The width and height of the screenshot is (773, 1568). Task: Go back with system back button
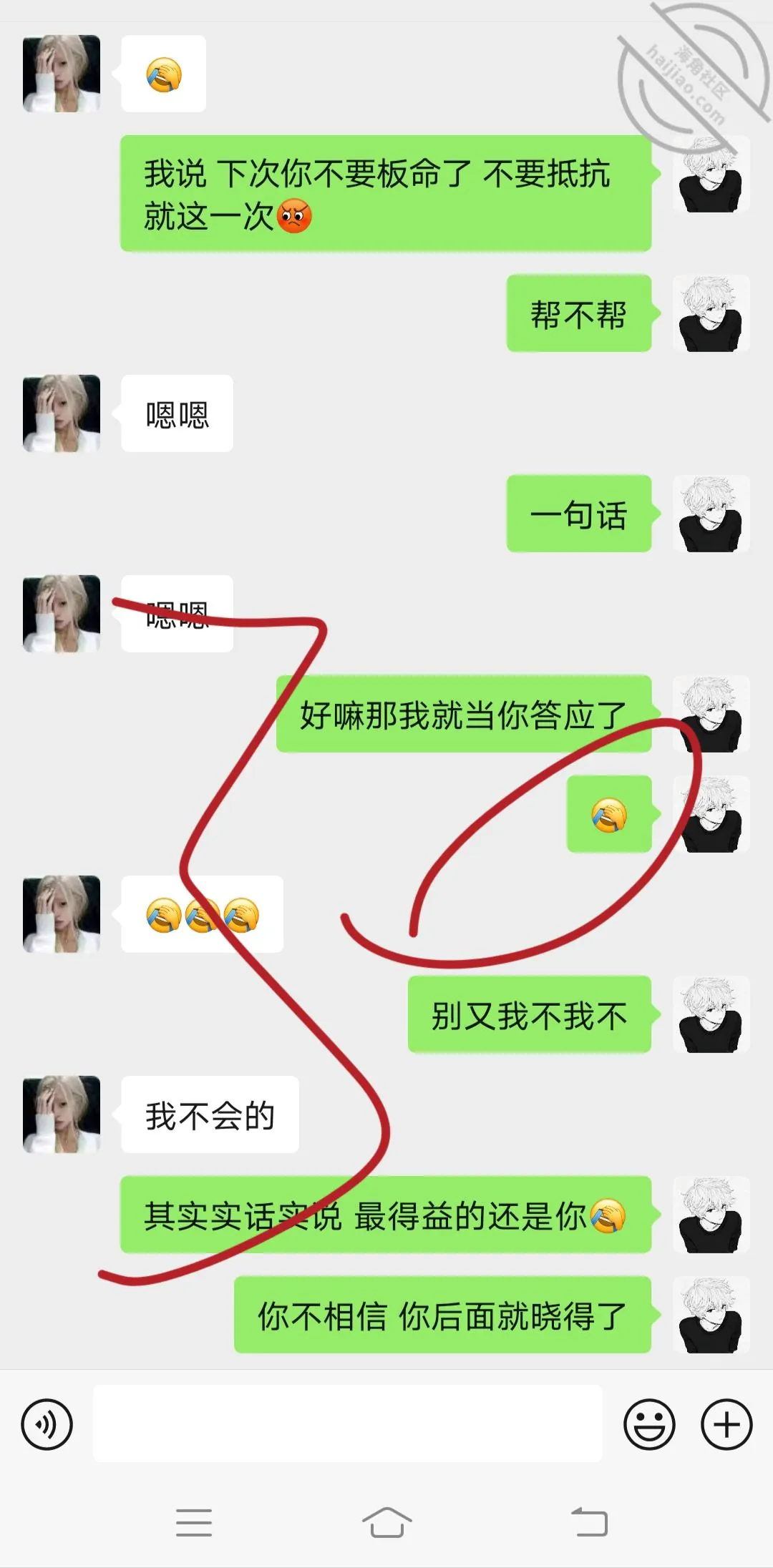coord(589,1522)
